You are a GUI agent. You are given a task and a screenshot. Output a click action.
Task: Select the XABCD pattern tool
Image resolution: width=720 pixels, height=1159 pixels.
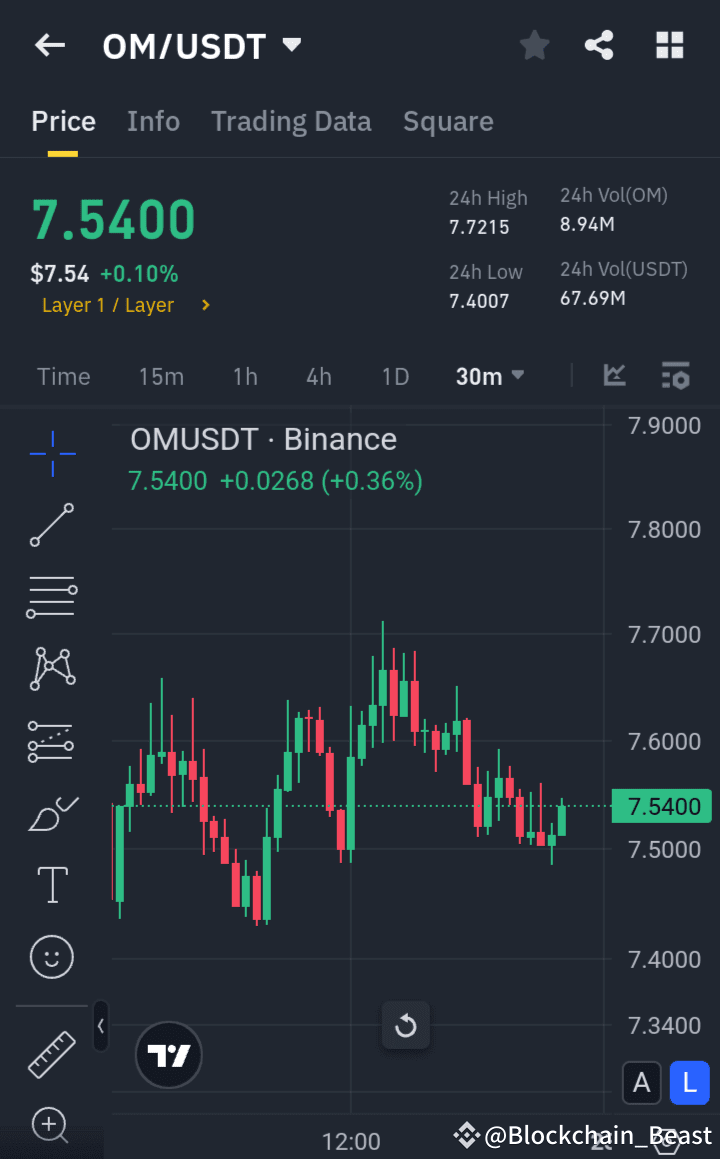(51, 669)
